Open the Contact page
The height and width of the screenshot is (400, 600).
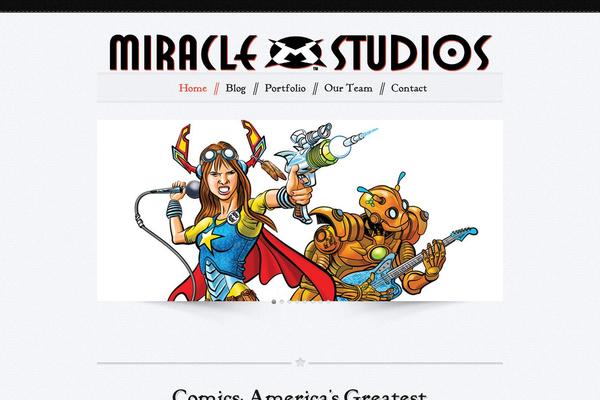pos(409,88)
